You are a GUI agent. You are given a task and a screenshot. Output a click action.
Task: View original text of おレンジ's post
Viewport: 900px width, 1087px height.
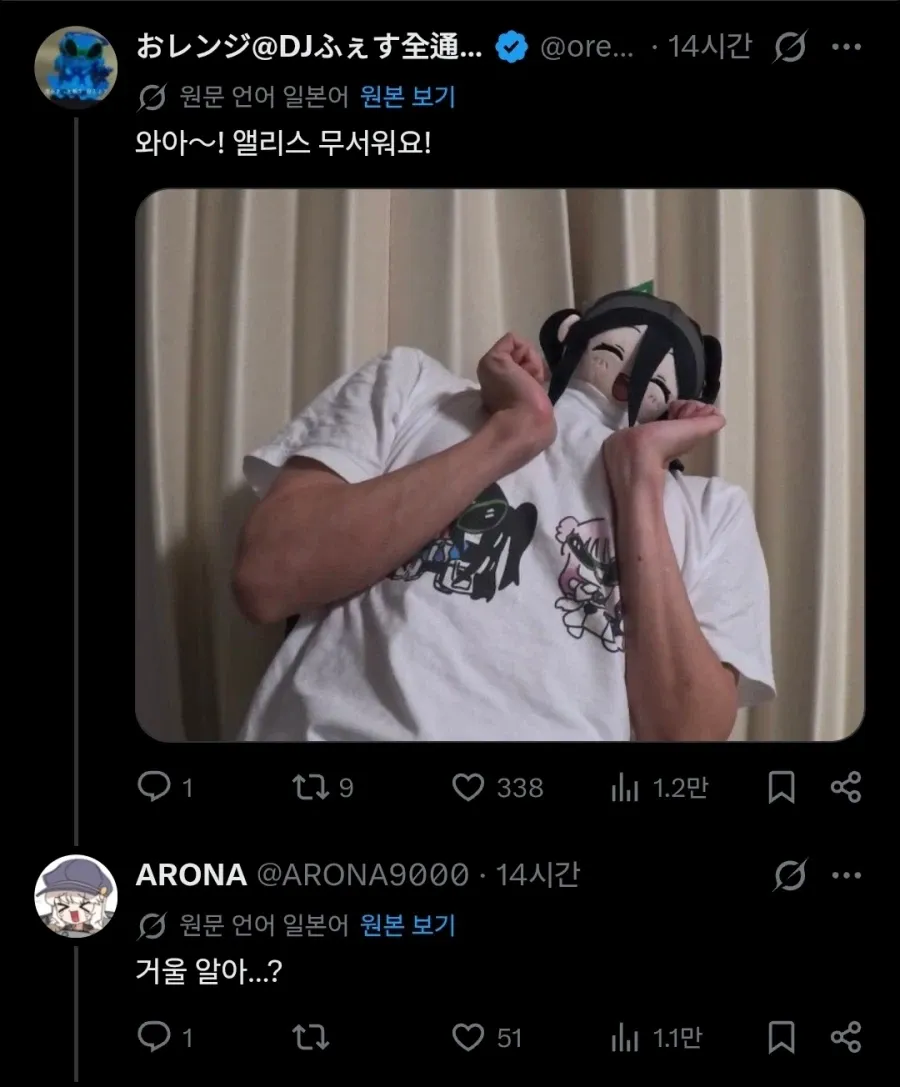(408, 96)
